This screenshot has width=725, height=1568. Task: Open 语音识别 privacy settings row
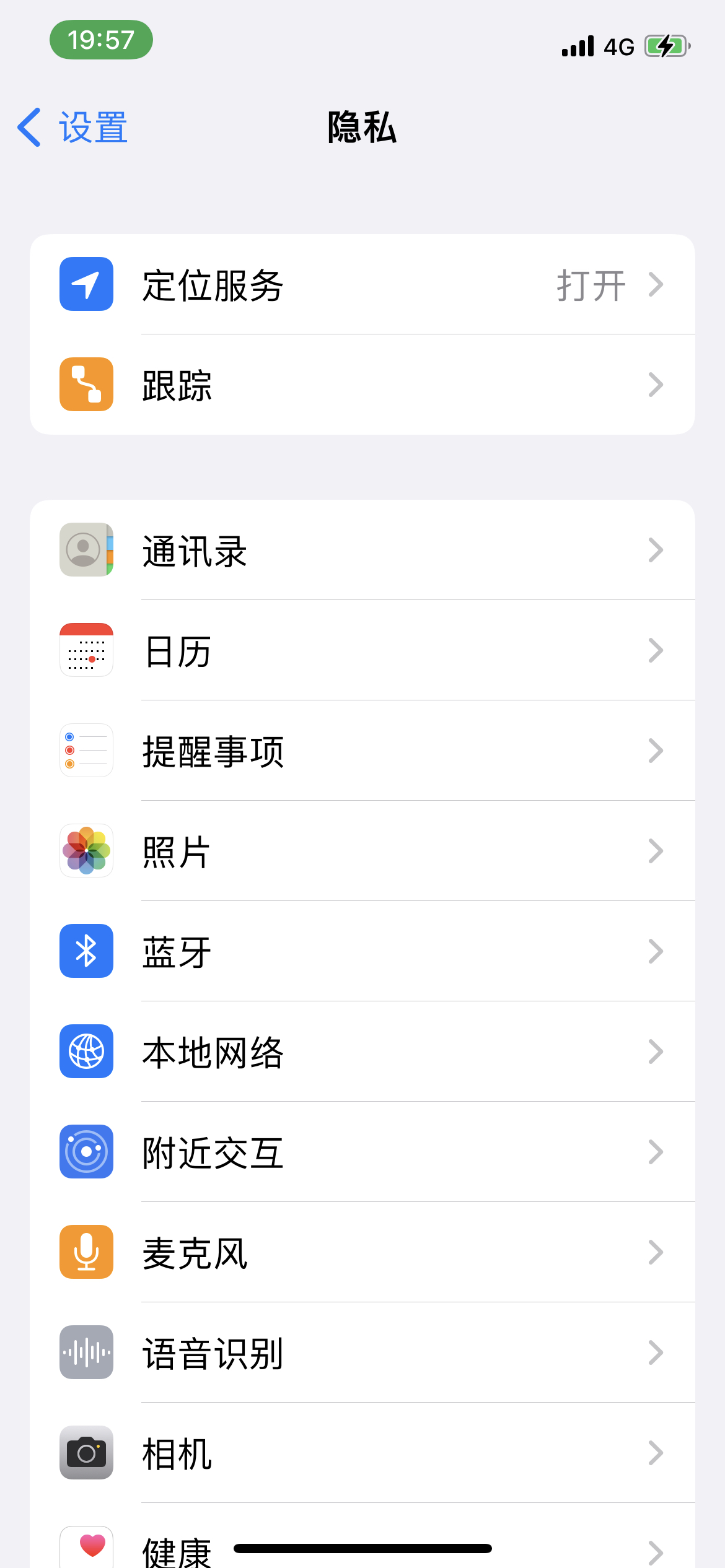(x=362, y=1352)
